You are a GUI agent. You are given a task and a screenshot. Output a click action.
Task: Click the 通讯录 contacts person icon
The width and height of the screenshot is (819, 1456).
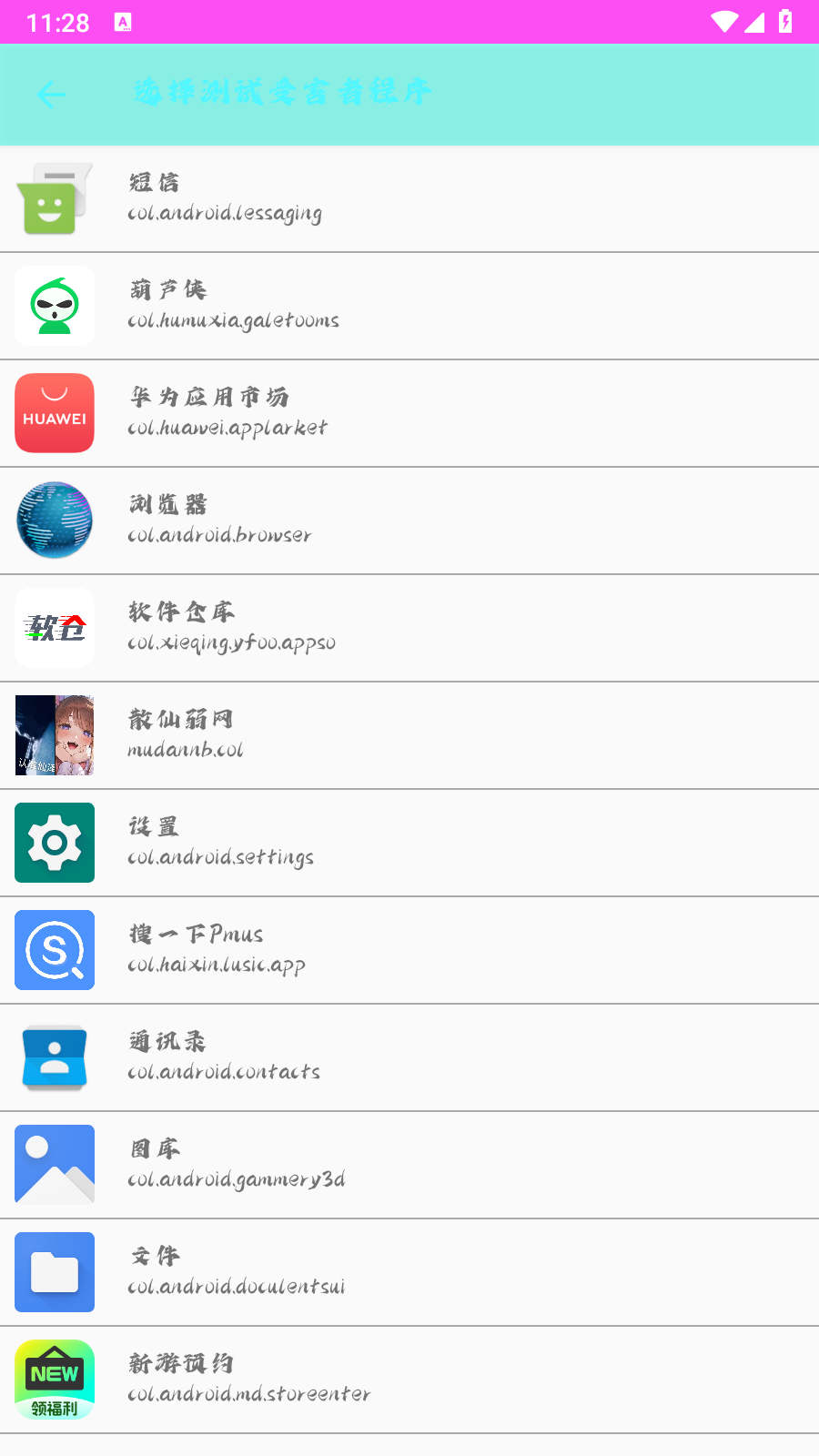coord(55,1057)
